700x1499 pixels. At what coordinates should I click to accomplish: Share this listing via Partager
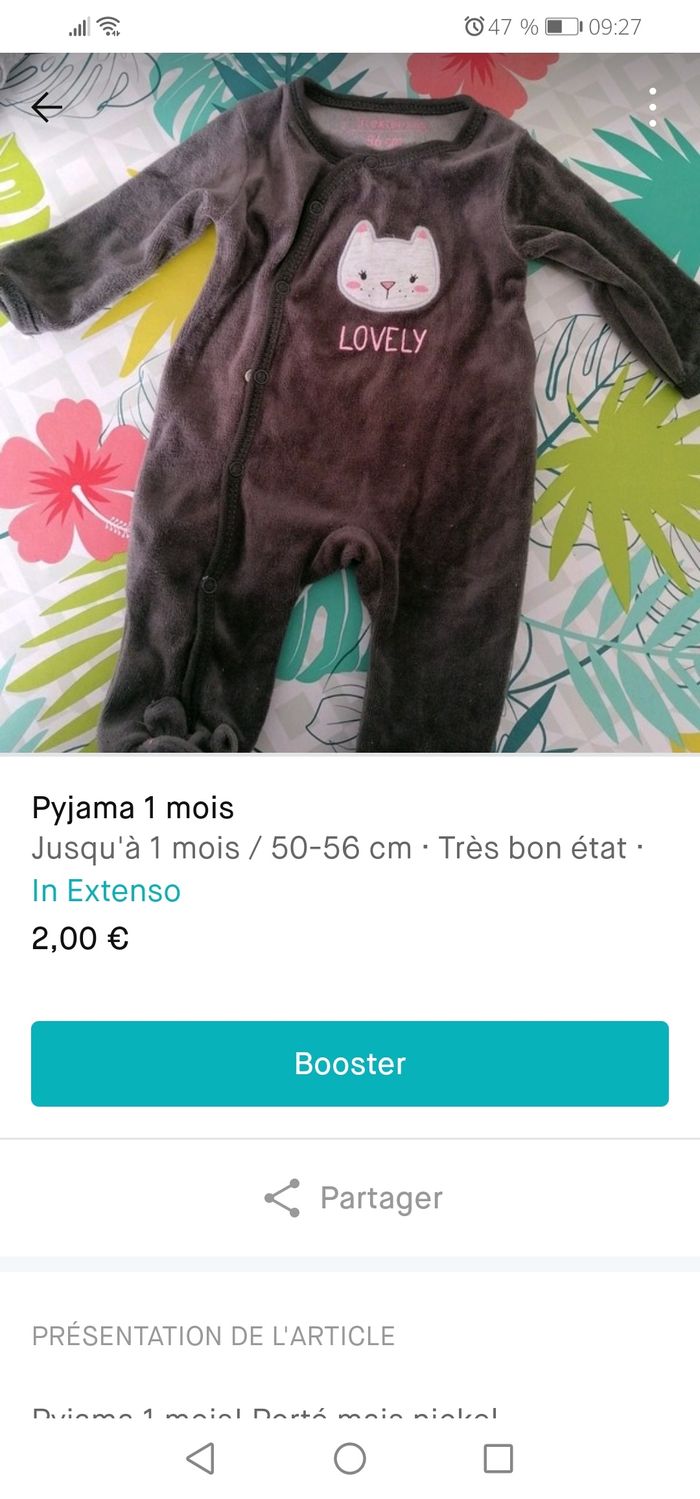[352, 1197]
